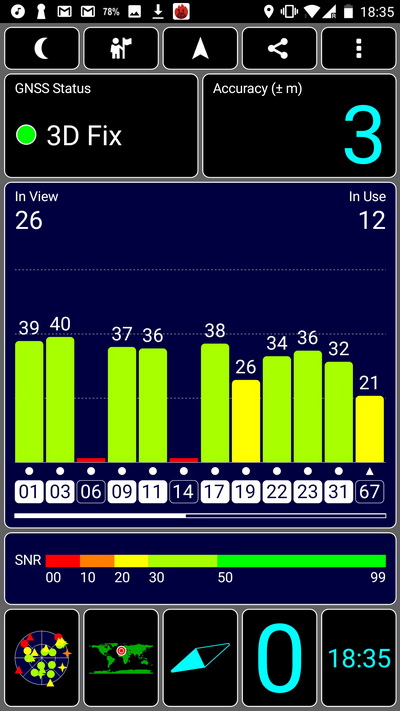This screenshot has height=711, width=400.
Task: Open the GNSS Status panel
Action: coord(101,126)
